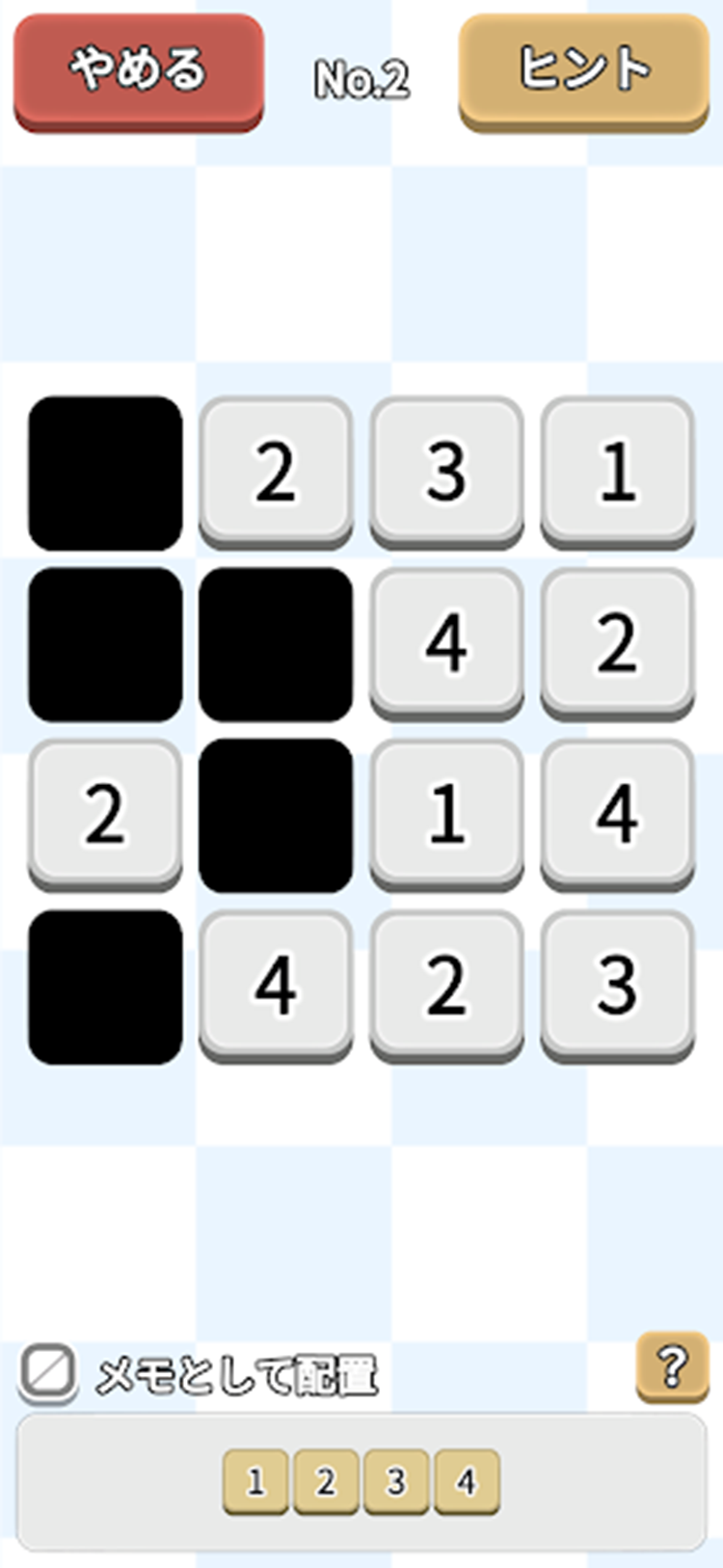Image resolution: width=723 pixels, height=1568 pixels.
Task: Select number 2 in the bottom tray
Action: click(326, 1480)
